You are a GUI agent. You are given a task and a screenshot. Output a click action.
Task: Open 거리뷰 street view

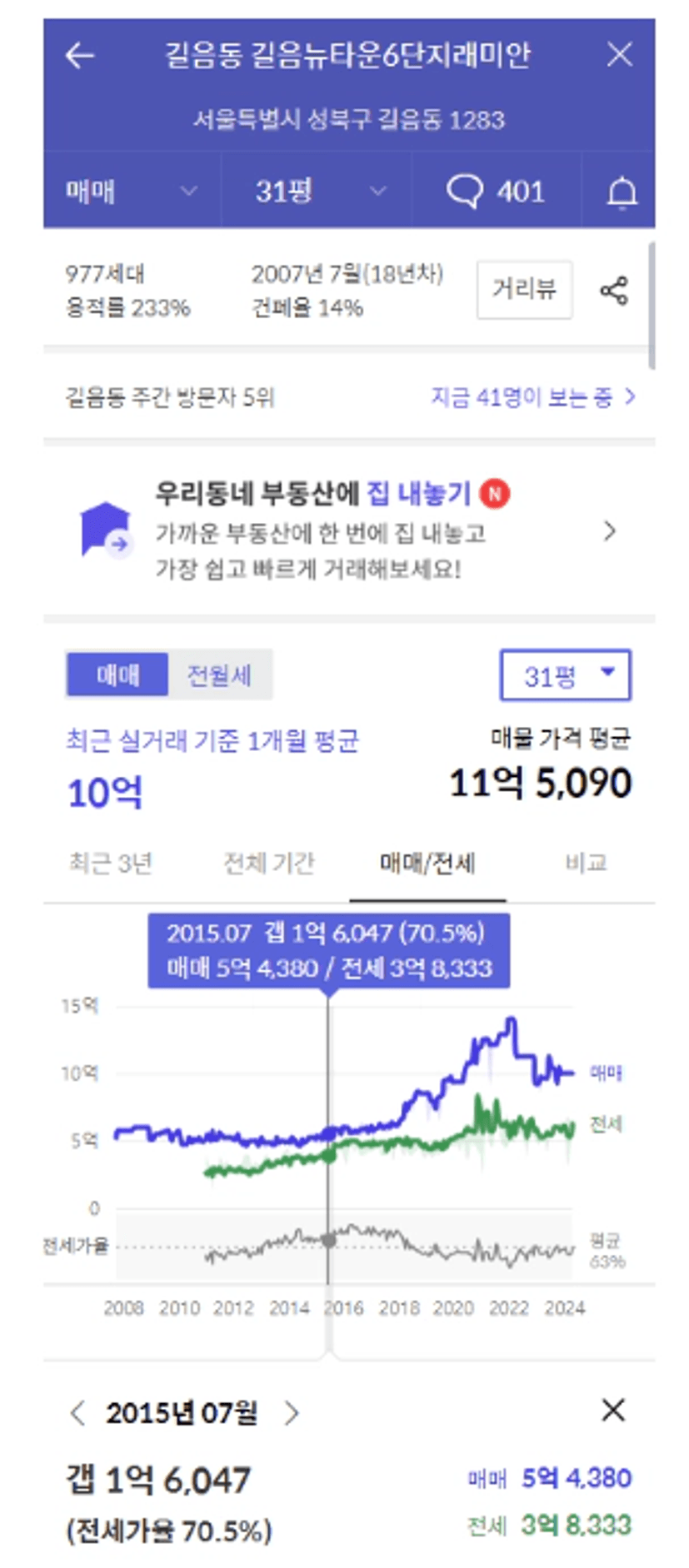coord(524,290)
